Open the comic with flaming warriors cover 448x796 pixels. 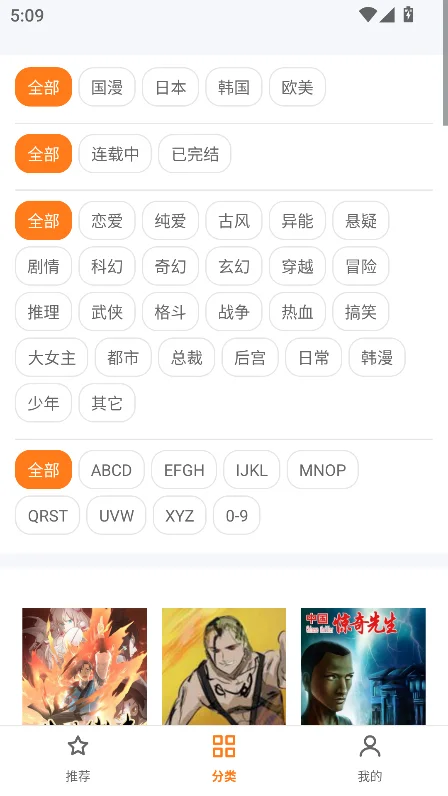(84, 667)
